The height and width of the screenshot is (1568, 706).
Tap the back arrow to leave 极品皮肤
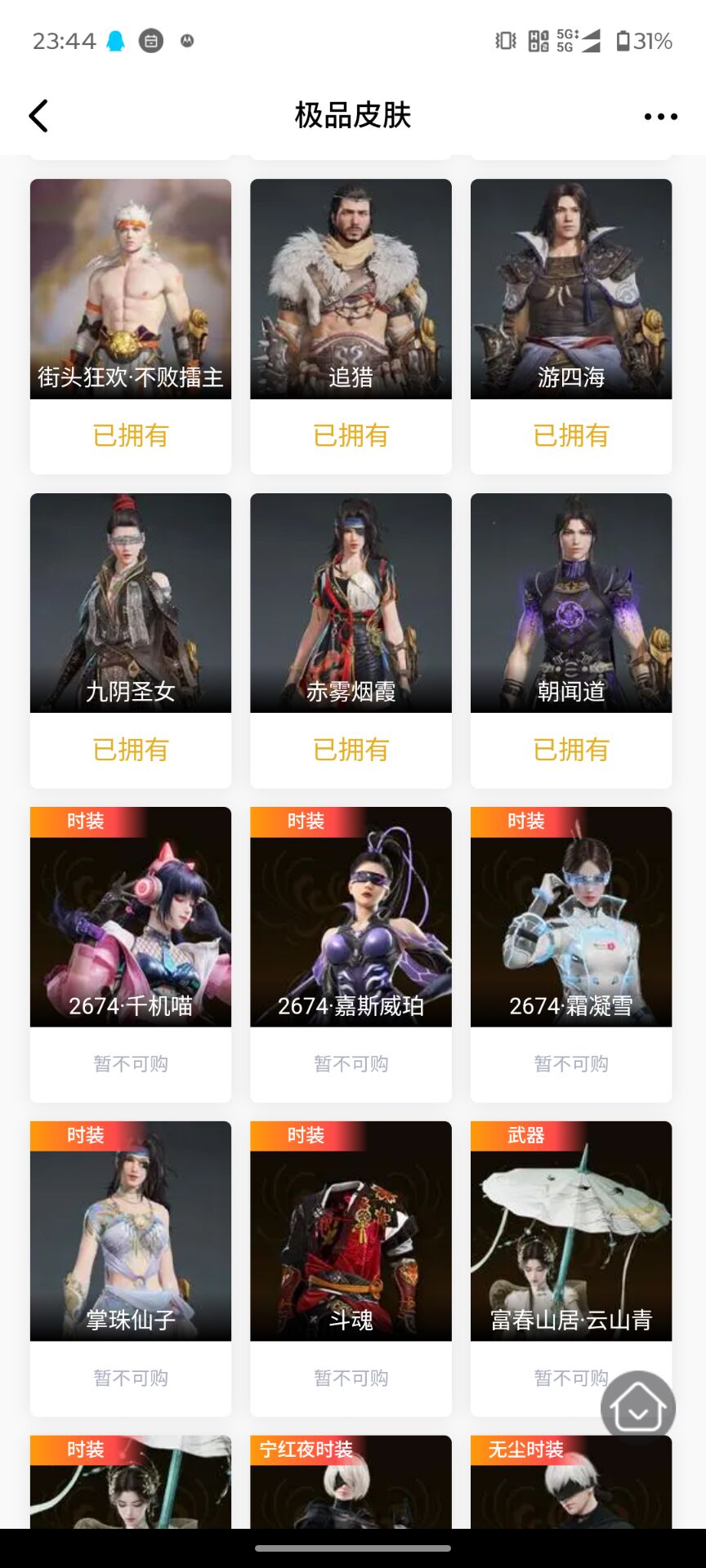[38, 115]
